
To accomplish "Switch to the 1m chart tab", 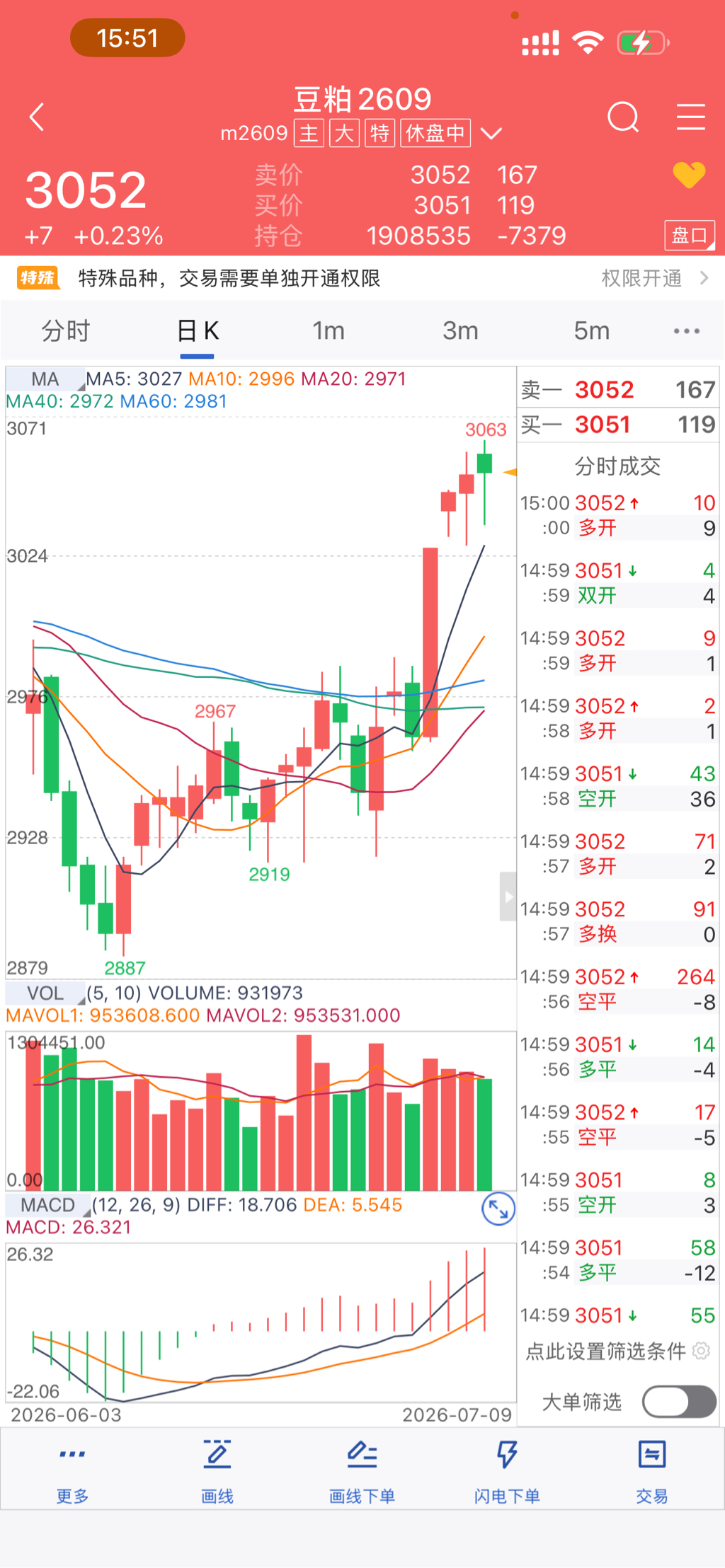I will 329,330.
